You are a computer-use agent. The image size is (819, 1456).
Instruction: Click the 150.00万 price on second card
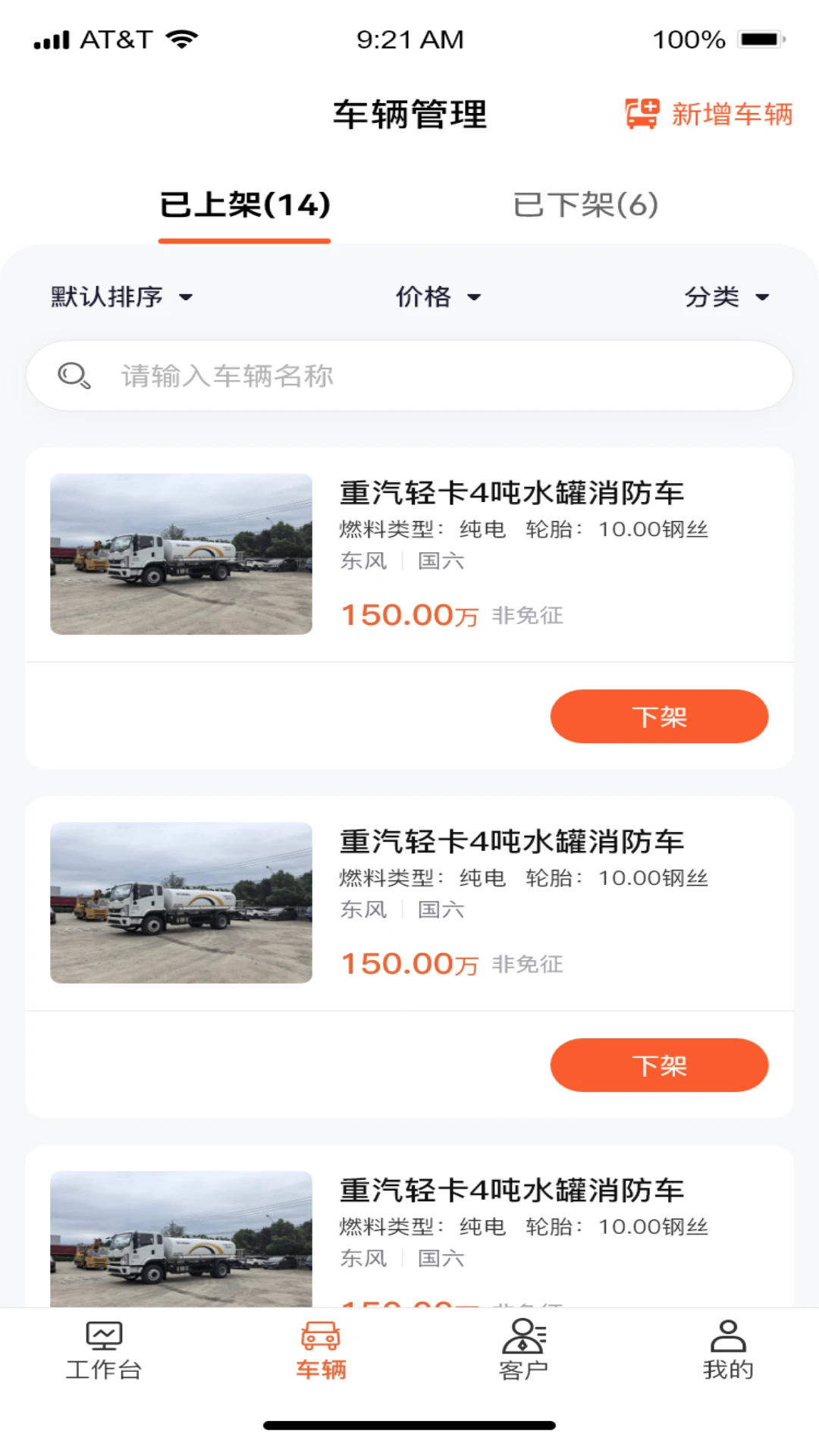pos(408,963)
